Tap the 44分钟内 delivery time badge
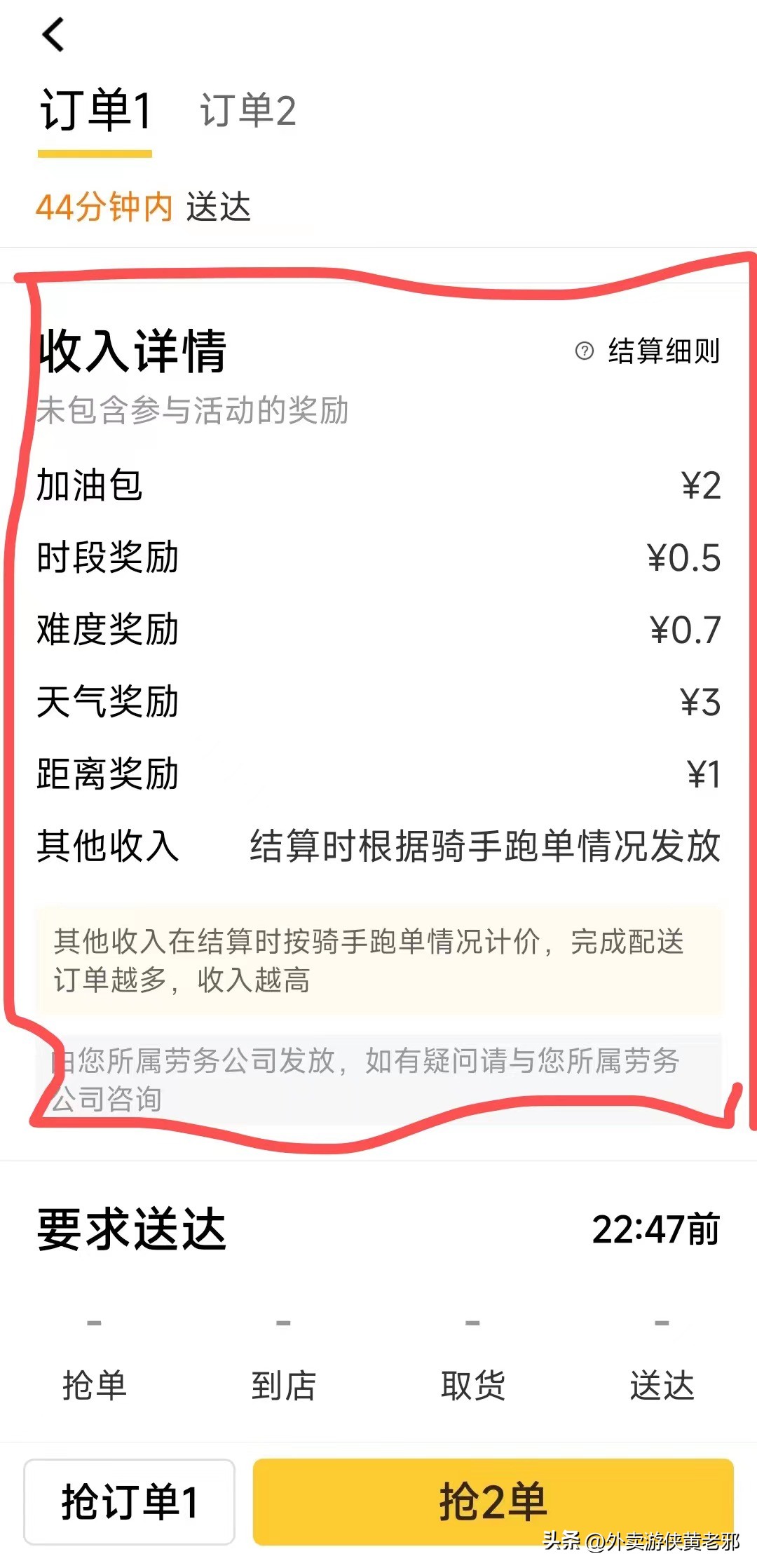 click(x=105, y=205)
